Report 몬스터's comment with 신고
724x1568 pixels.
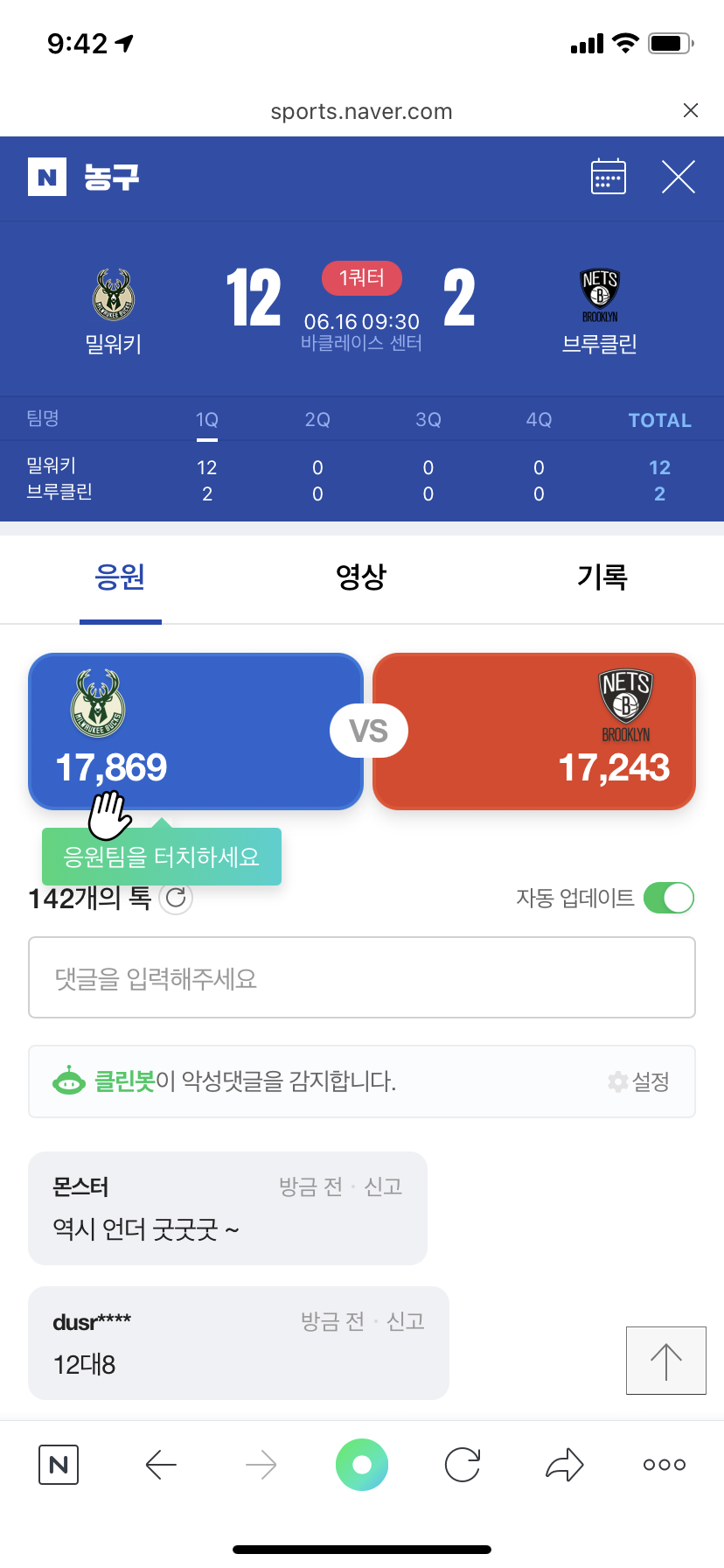(x=383, y=1186)
